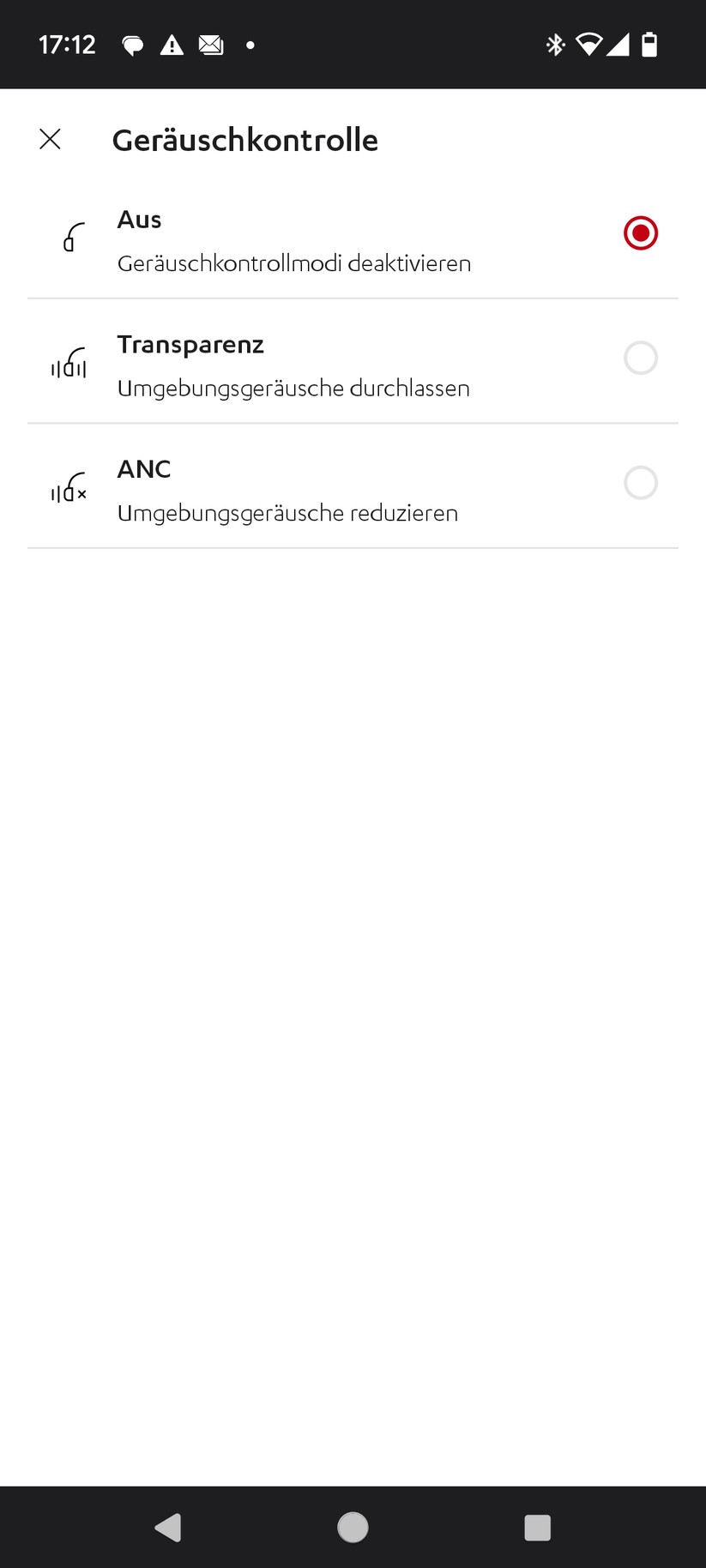Select the Aus noise control option

point(640,233)
